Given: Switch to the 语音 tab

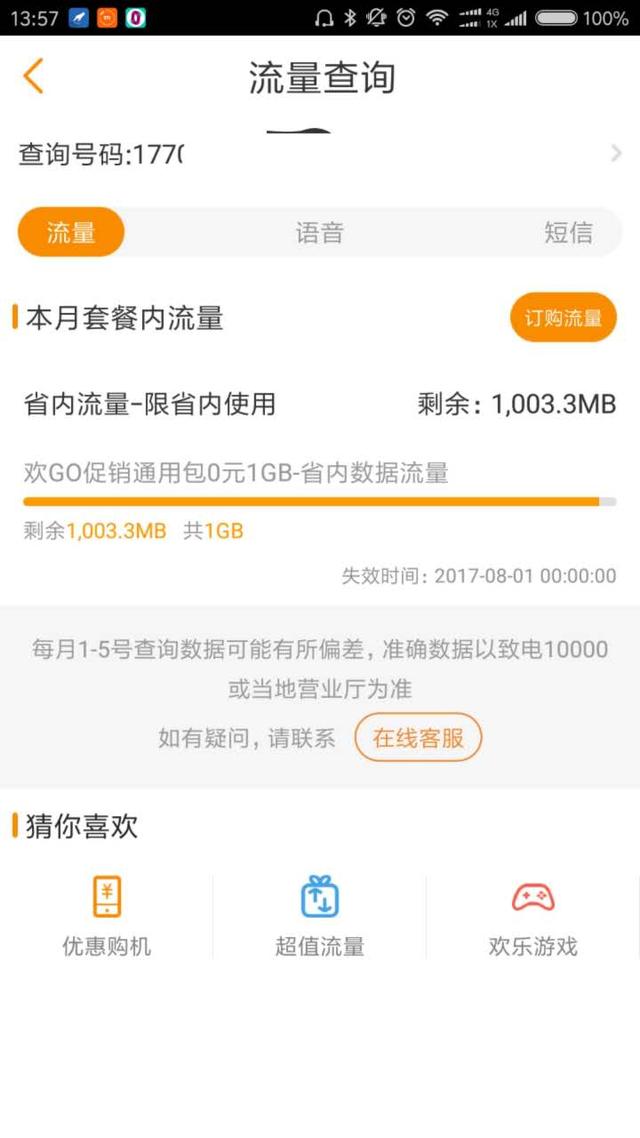Looking at the screenshot, I should tap(320, 233).
